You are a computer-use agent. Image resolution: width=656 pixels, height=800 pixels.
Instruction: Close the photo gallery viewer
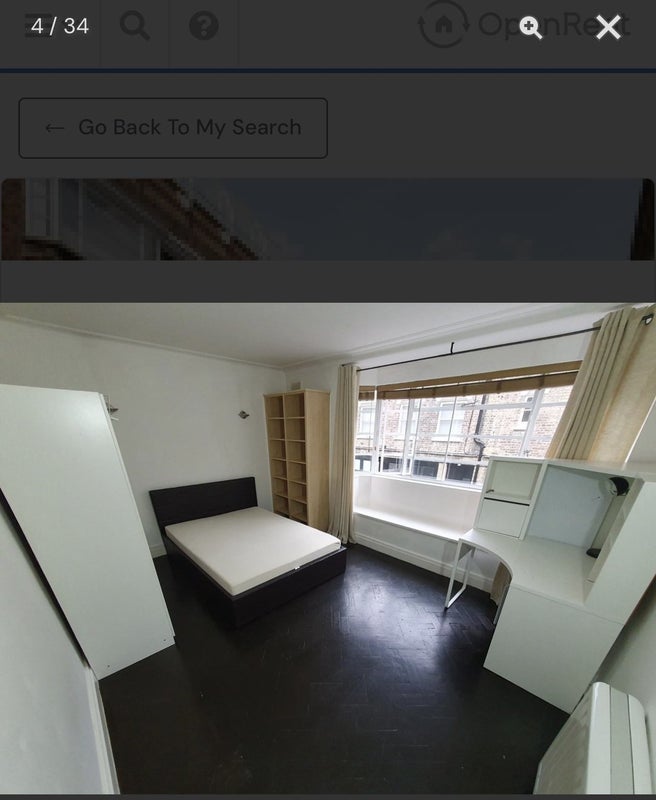click(608, 27)
